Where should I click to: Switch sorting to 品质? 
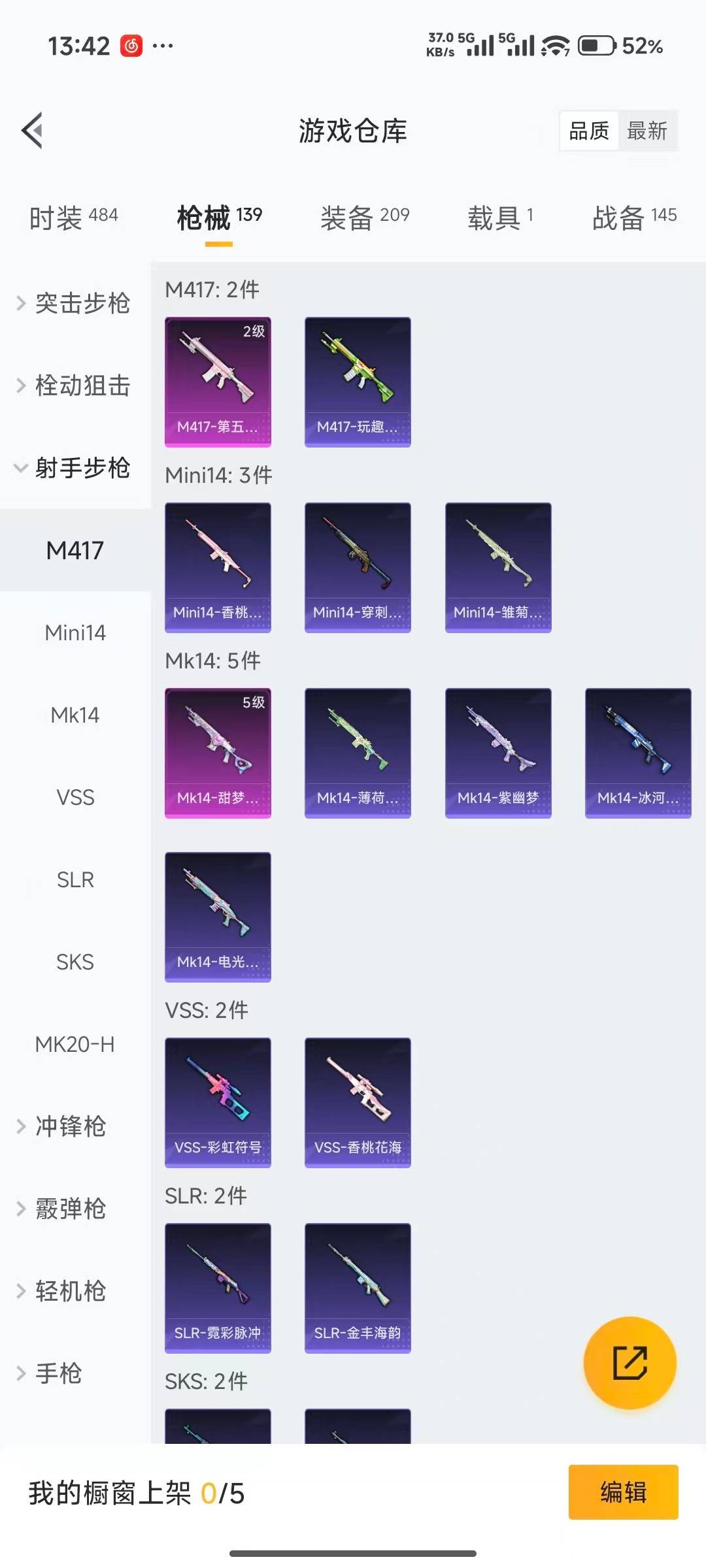pos(588,131)
